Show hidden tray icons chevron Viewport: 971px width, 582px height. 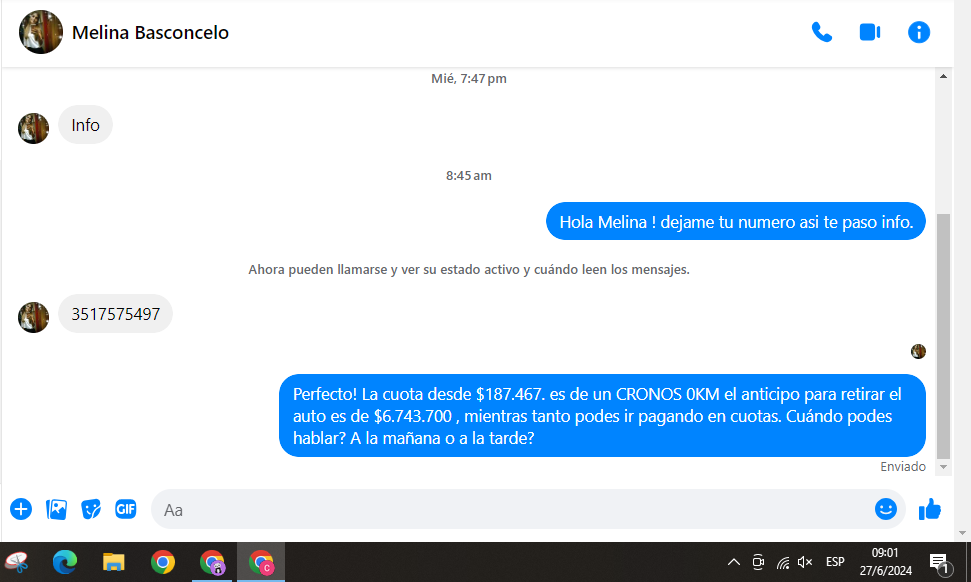click(733, 562)
